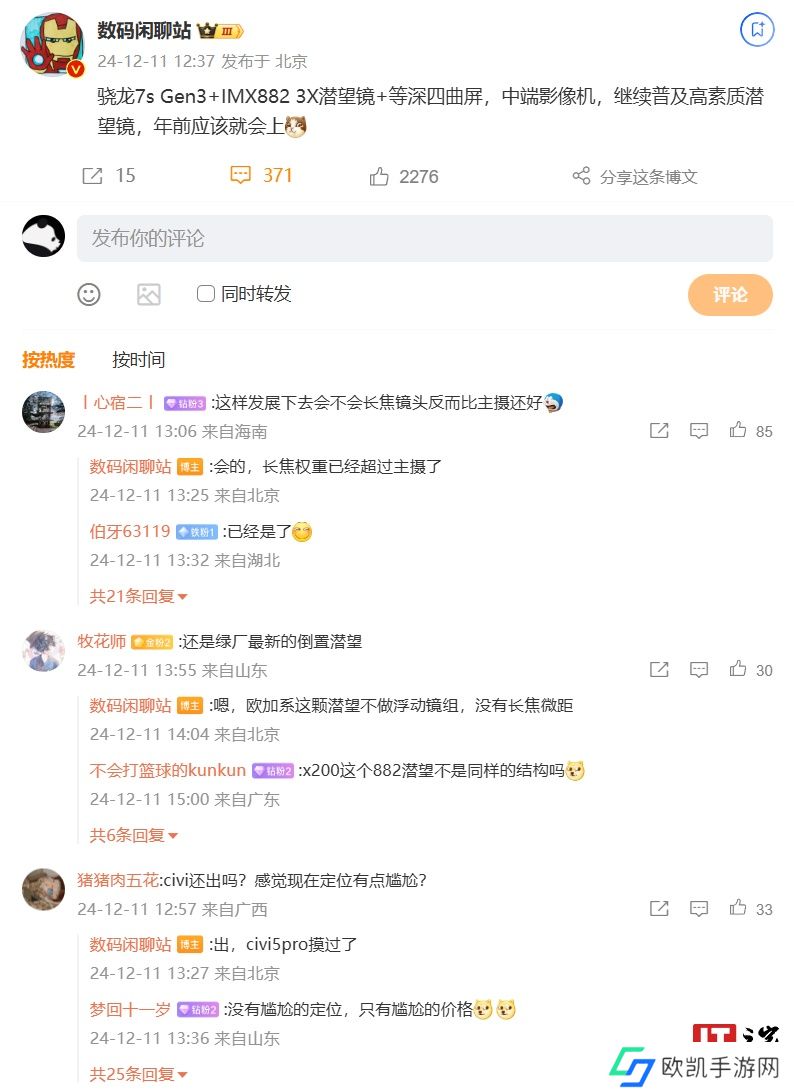Select the 按热度 sorting tab
Screen dimensions: 794x1092
click(48, 360)
